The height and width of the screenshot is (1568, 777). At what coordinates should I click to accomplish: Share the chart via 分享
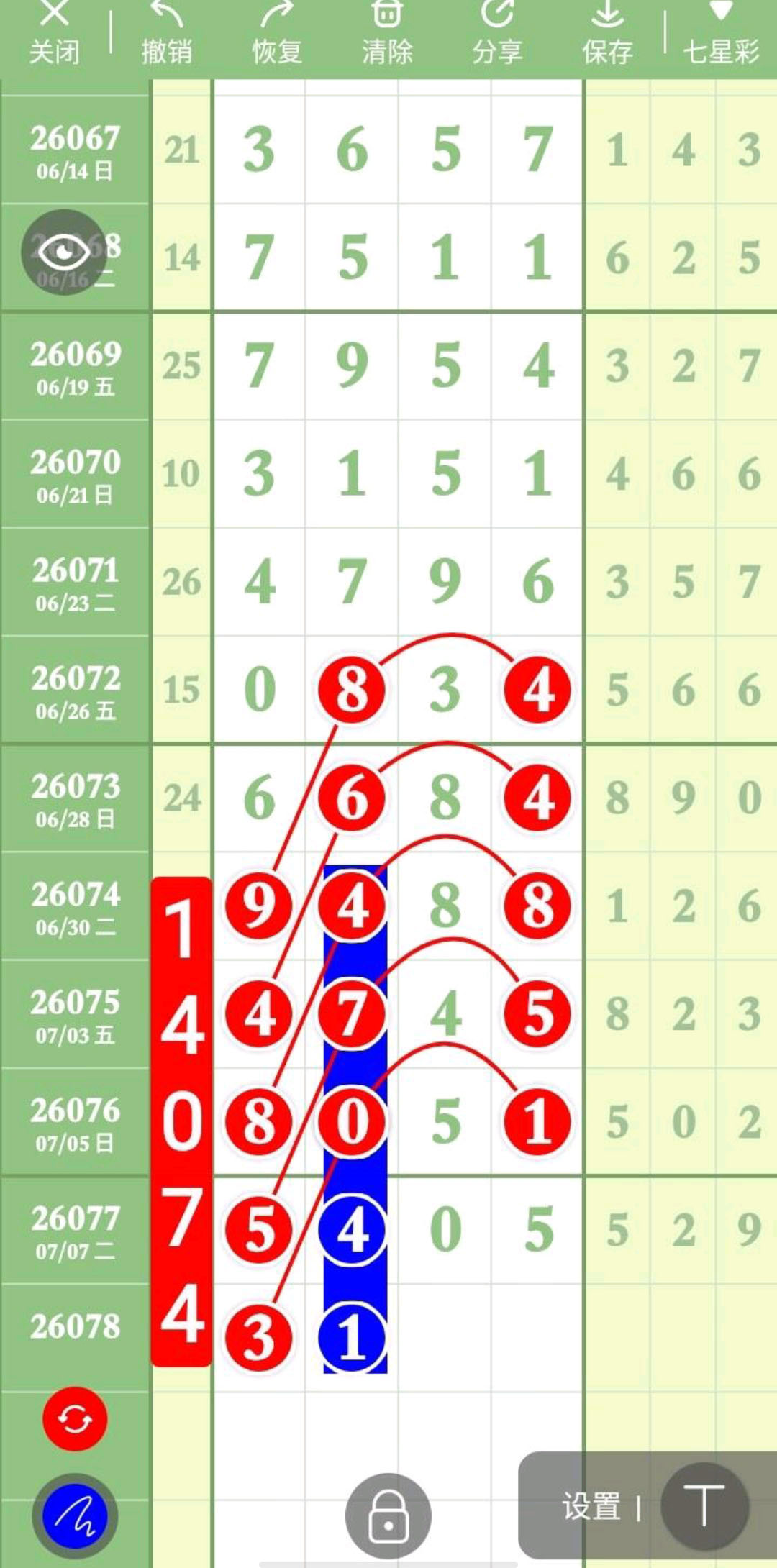click(497, 34)
